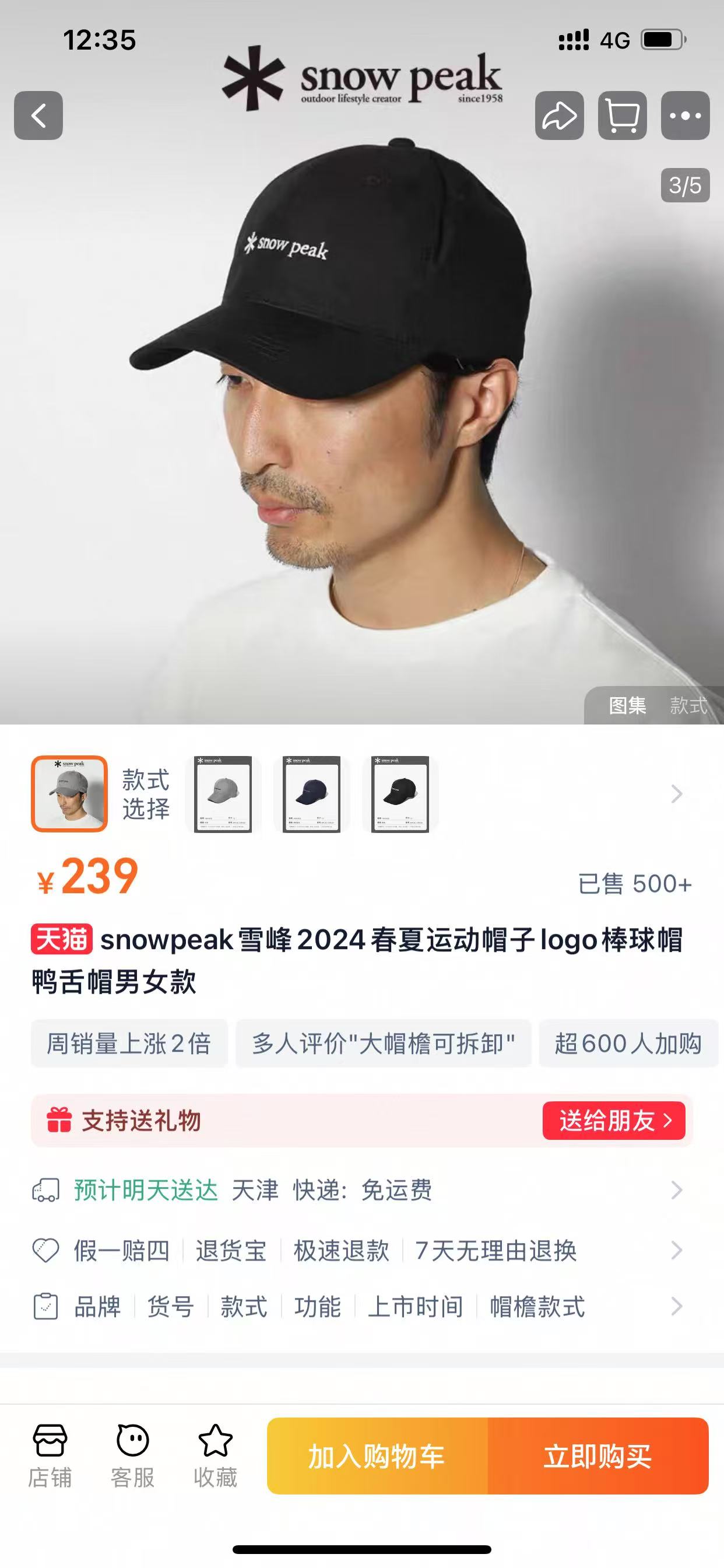This screenshot has height=1568, width=724.
Task: Open the 大帽檐可拆卸 review tag
Action: [x=384, y=1044]
